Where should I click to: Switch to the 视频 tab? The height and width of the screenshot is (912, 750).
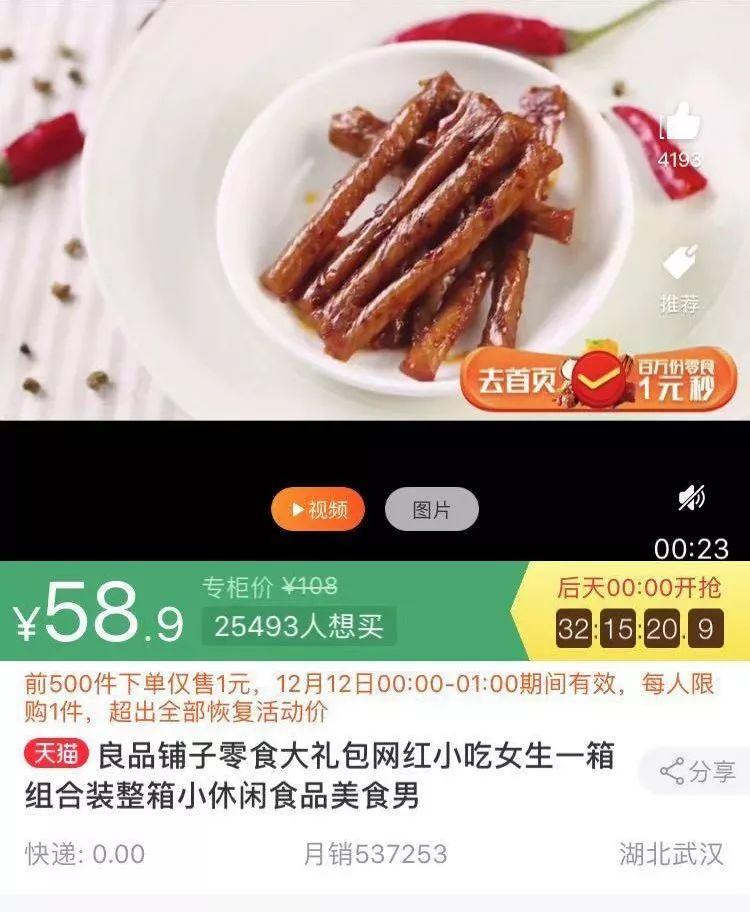coord(319,510)
